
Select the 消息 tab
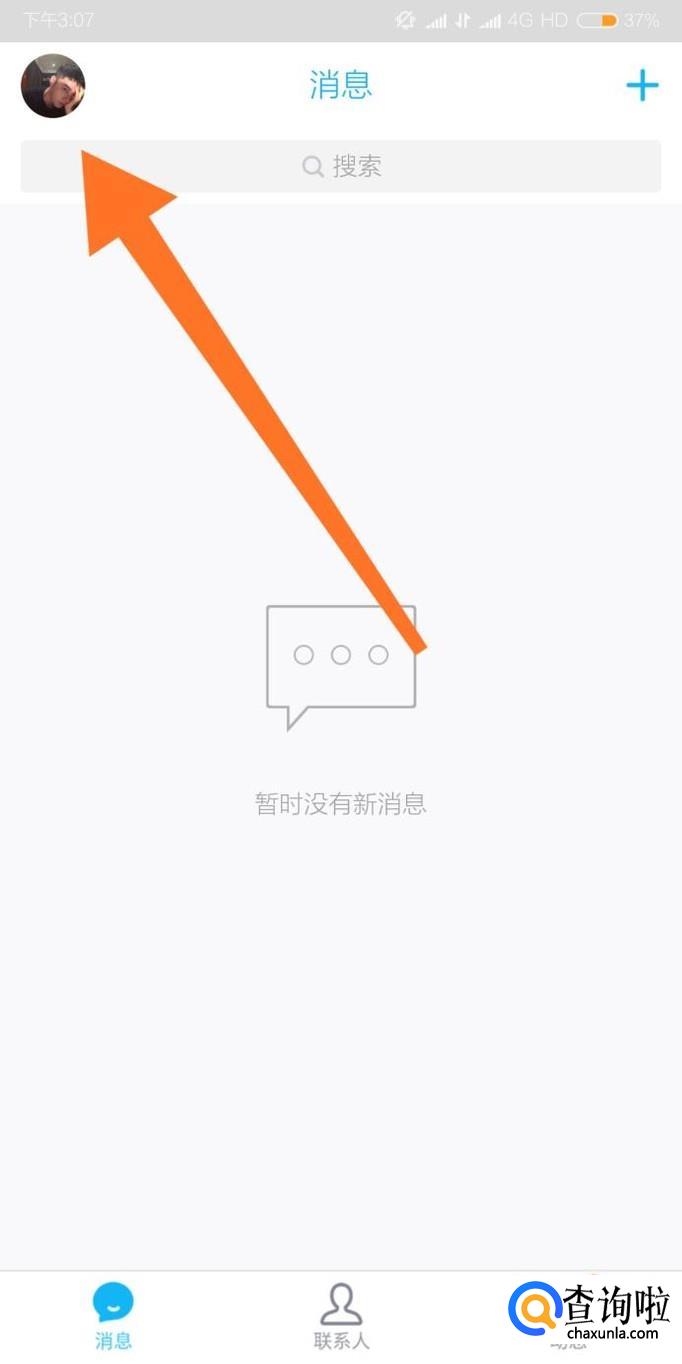pyautogui.click(x=113, y=1317)
